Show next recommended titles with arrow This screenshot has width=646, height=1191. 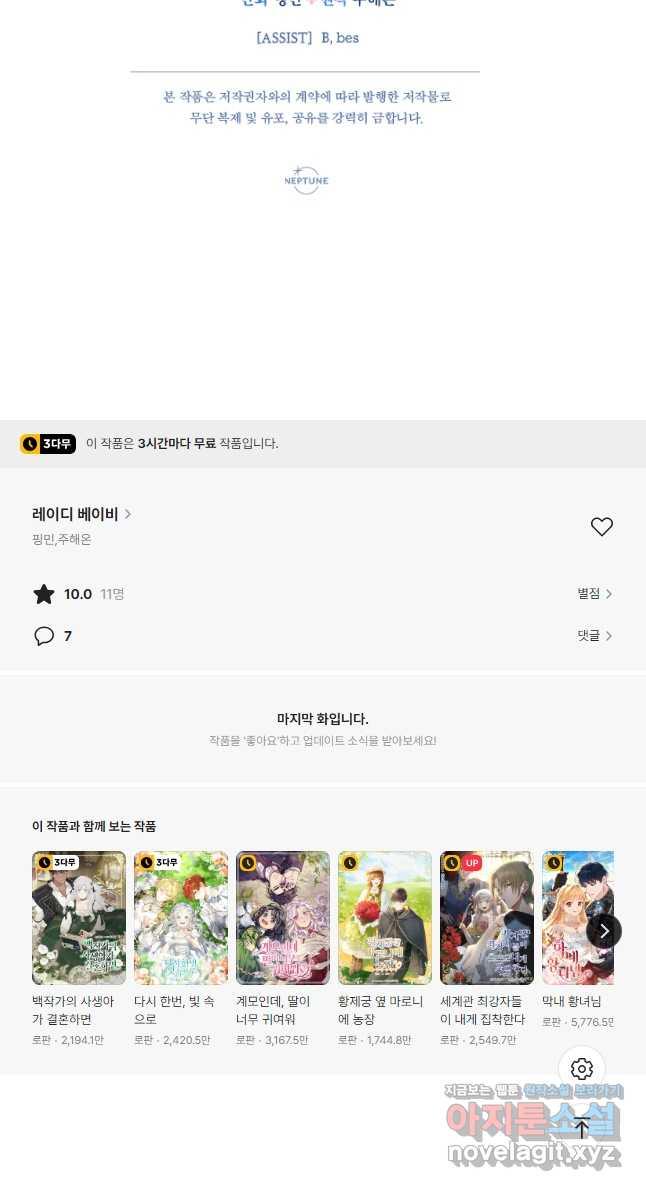(603, 931)
